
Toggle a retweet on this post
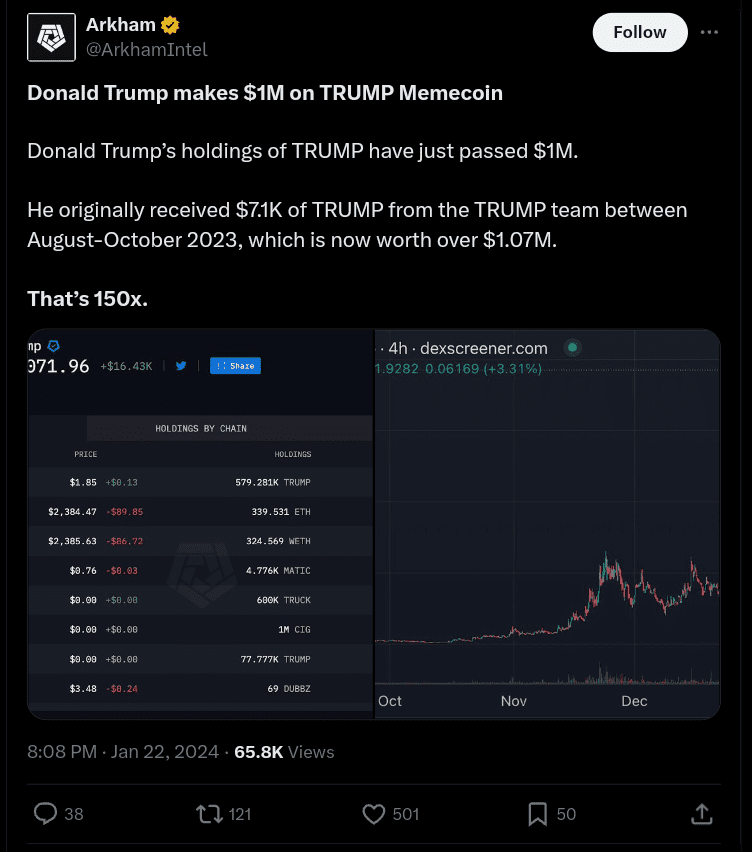pos(210,814)
